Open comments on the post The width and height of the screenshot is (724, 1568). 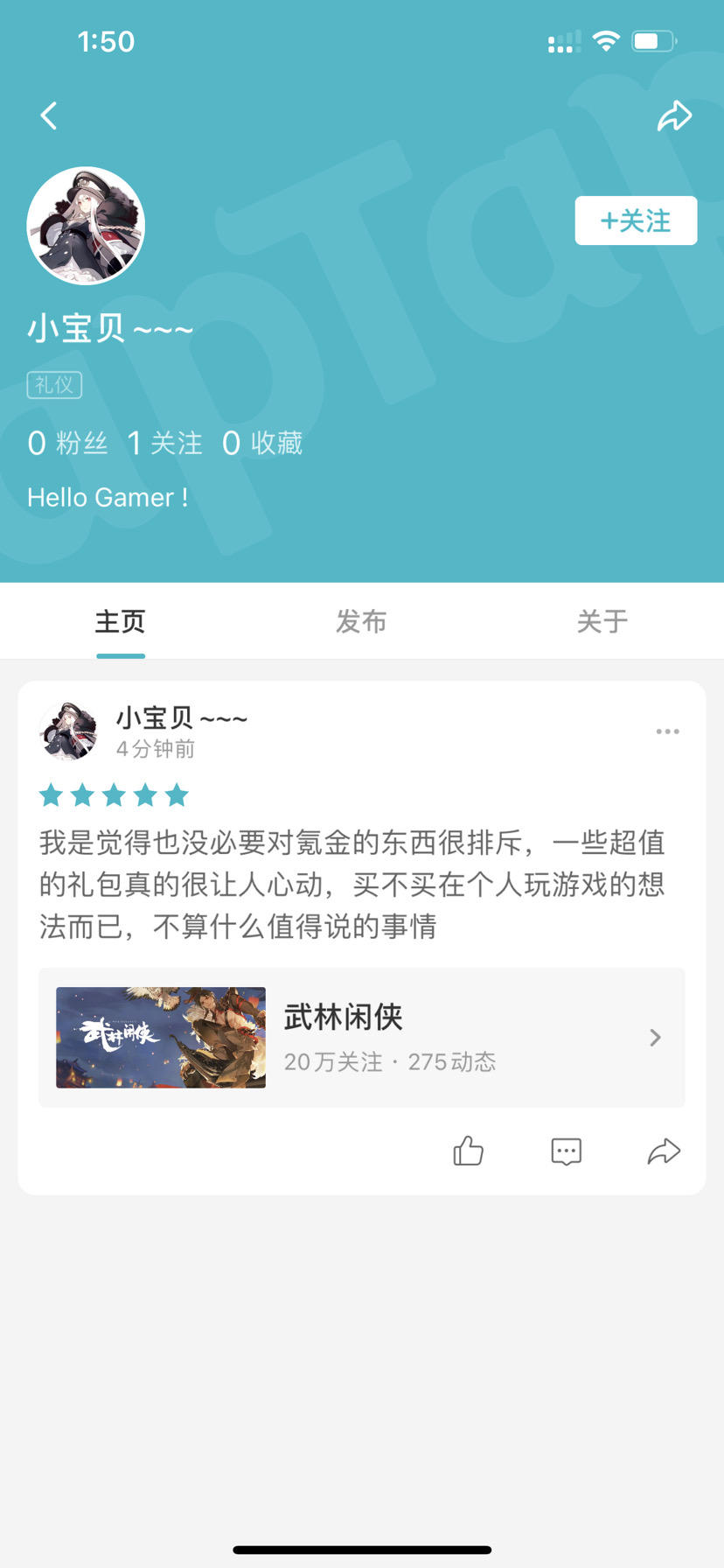coord(566,1151)
